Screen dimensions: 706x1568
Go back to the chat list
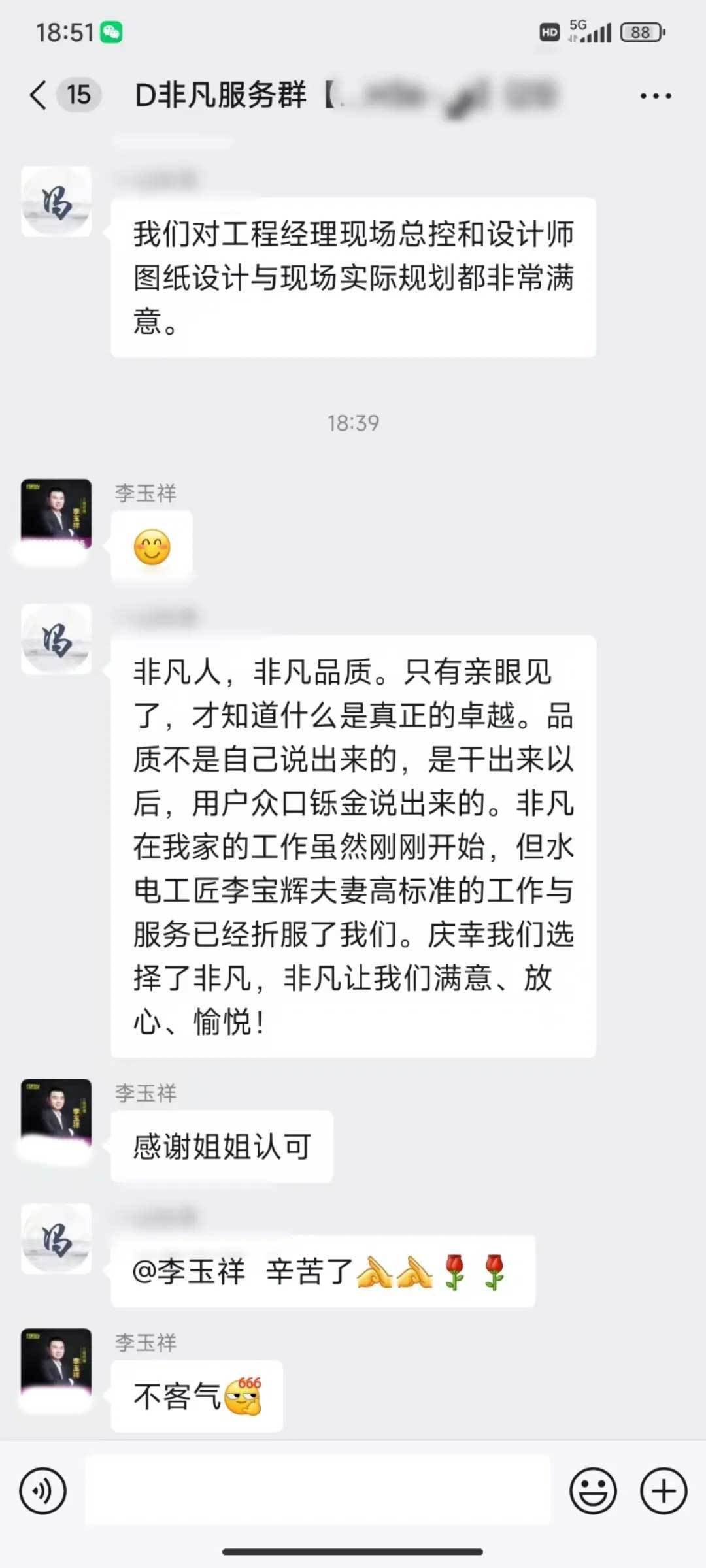click(39, 95)
